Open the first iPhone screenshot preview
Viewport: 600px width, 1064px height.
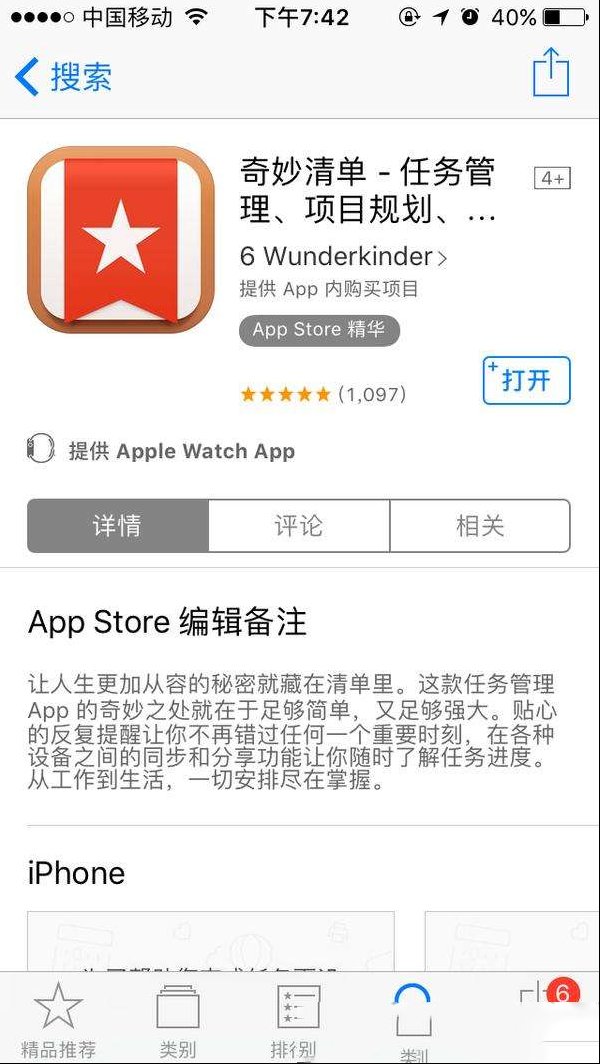pyautogui.click(x=210, y=941)
